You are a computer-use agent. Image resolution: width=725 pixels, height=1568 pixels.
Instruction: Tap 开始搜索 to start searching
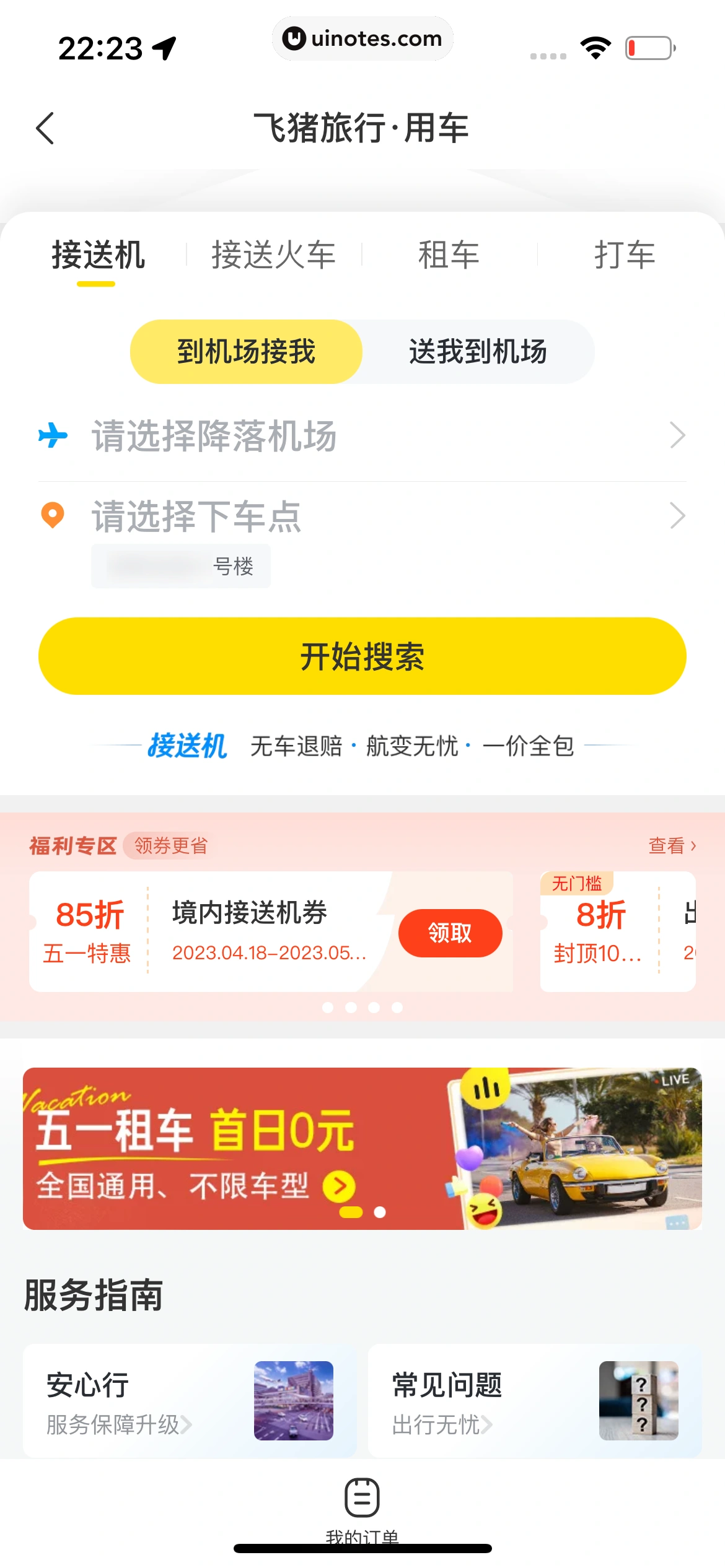(362, 656)
